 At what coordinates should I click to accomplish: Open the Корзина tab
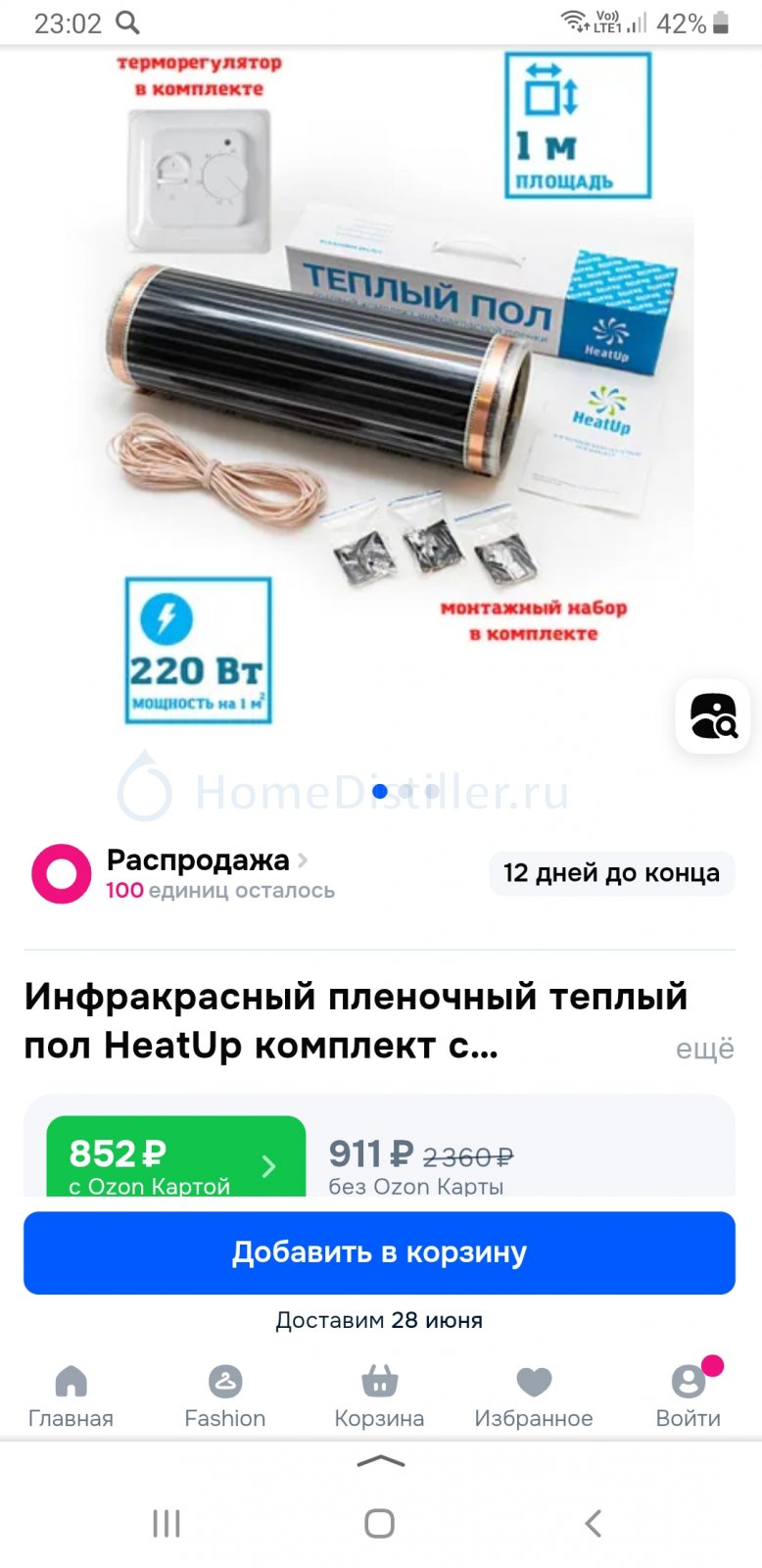pyautogui.click(x=379, y=1396)
